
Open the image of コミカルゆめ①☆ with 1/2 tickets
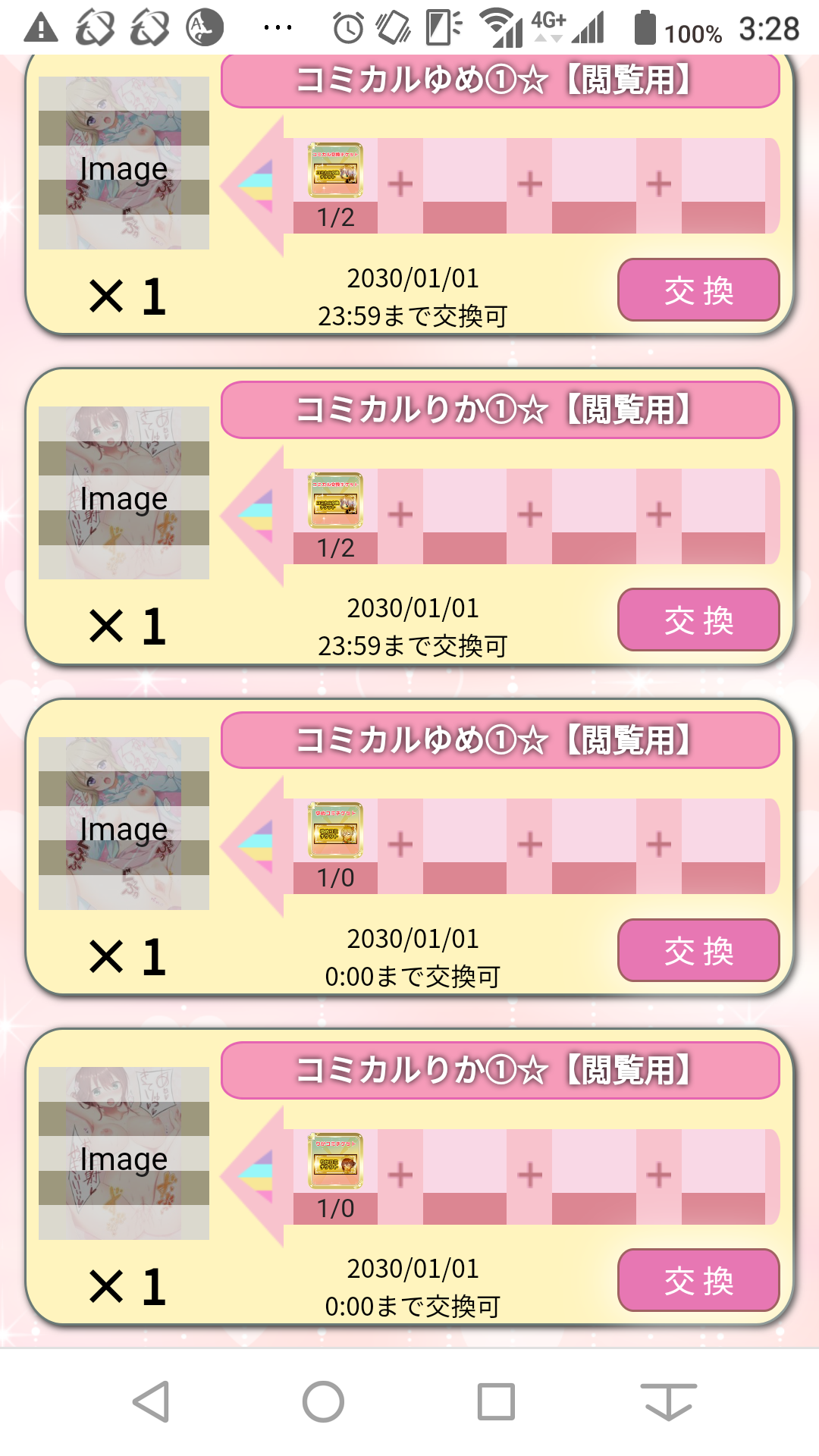tap(124, 163)
